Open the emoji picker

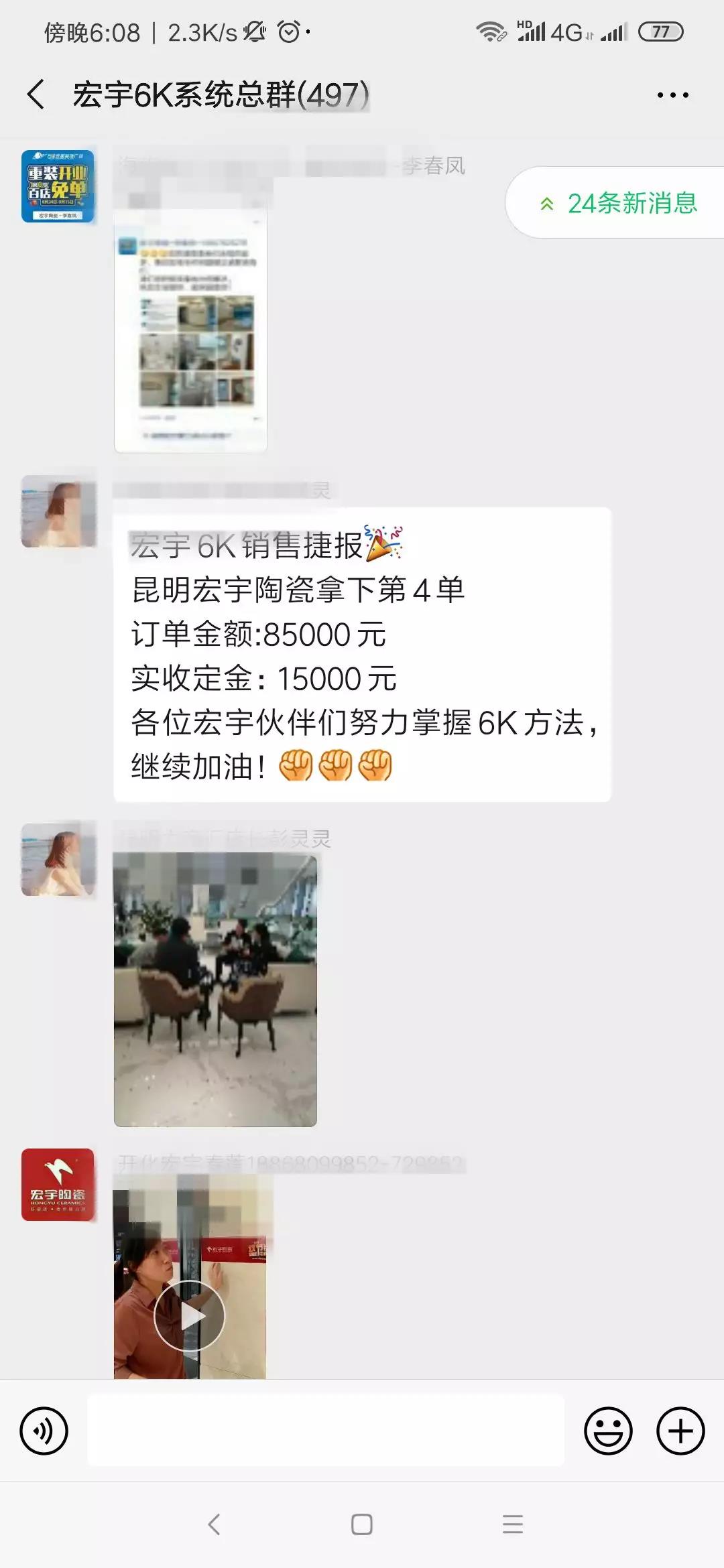[x=608, y=1431]
